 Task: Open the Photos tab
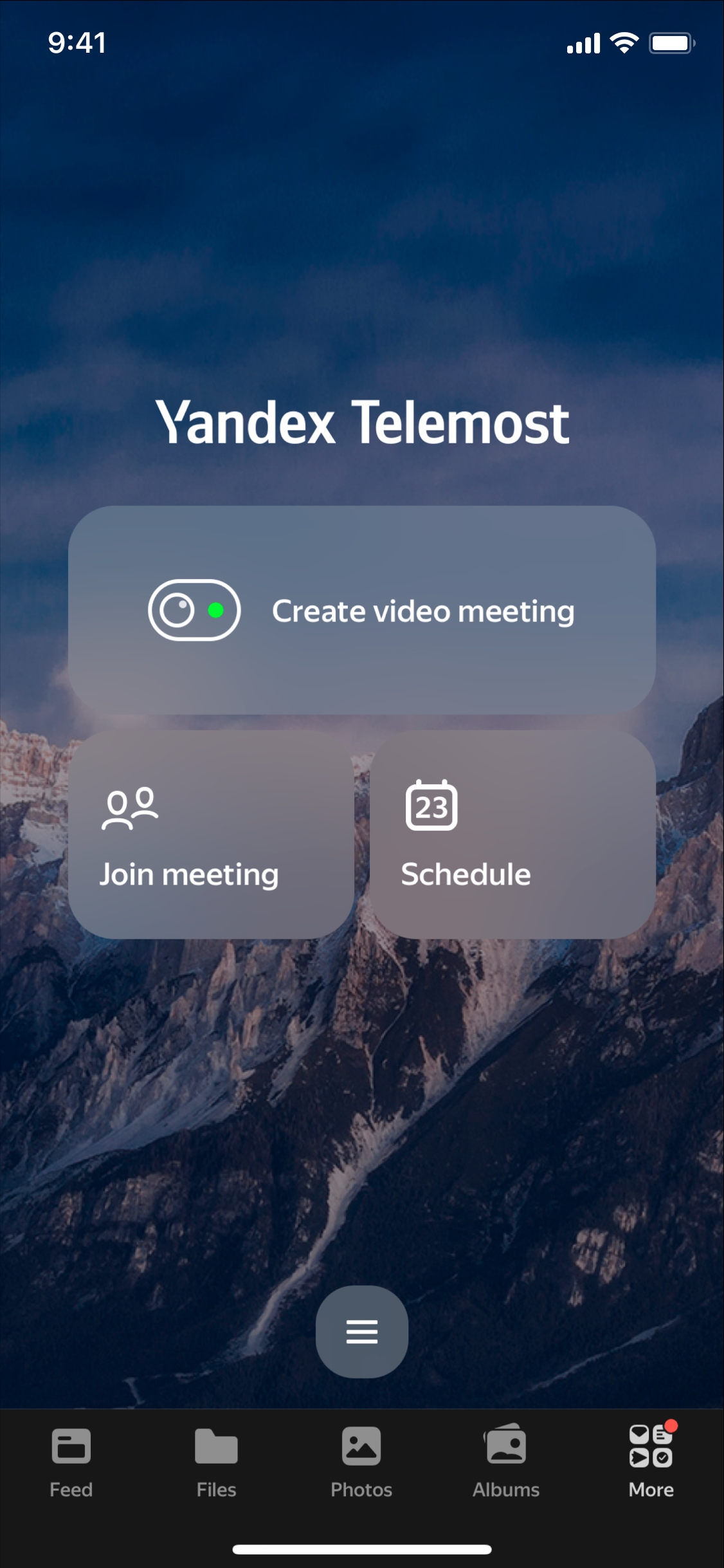(x=361, y=1459)
